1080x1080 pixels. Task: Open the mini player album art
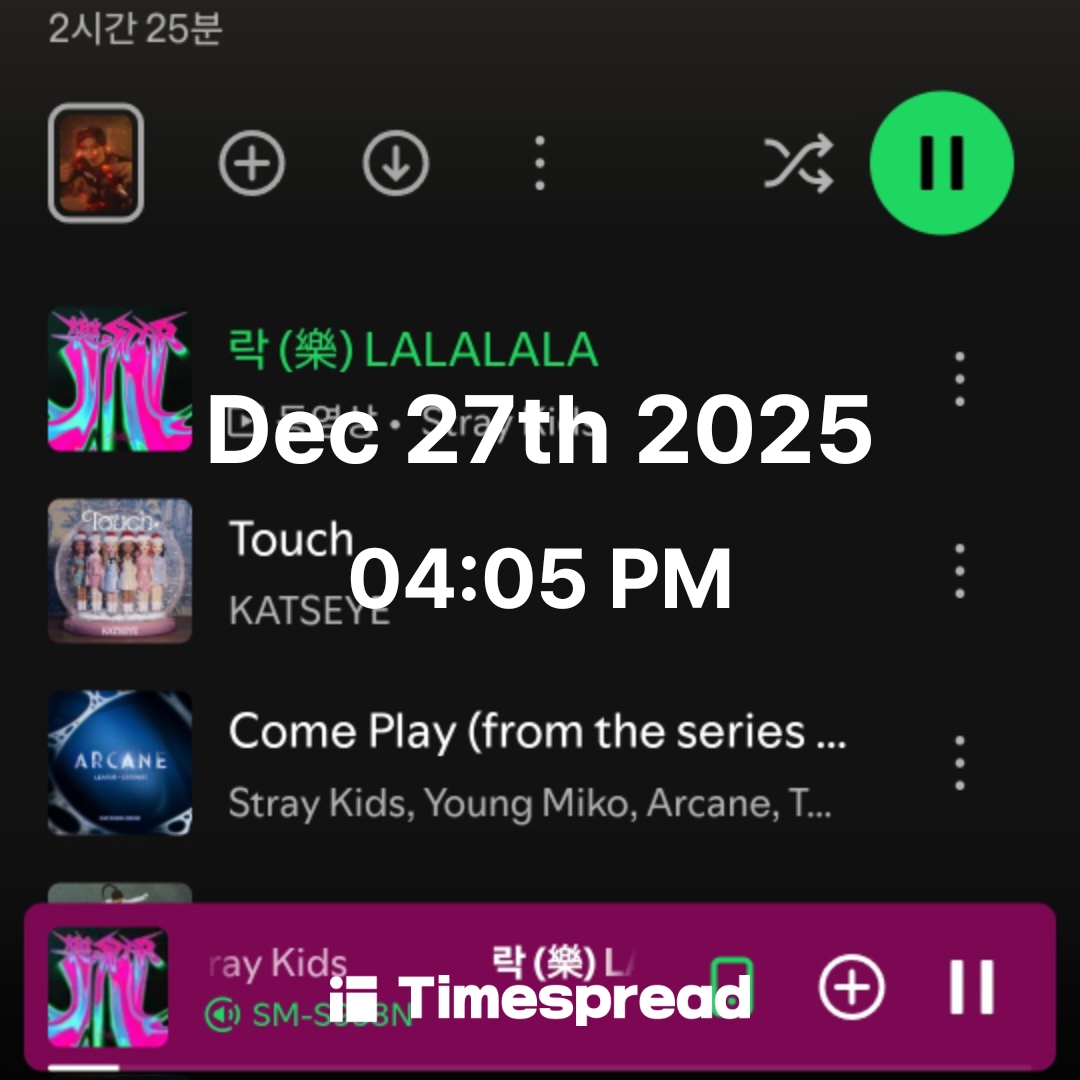tap(108, 988)
